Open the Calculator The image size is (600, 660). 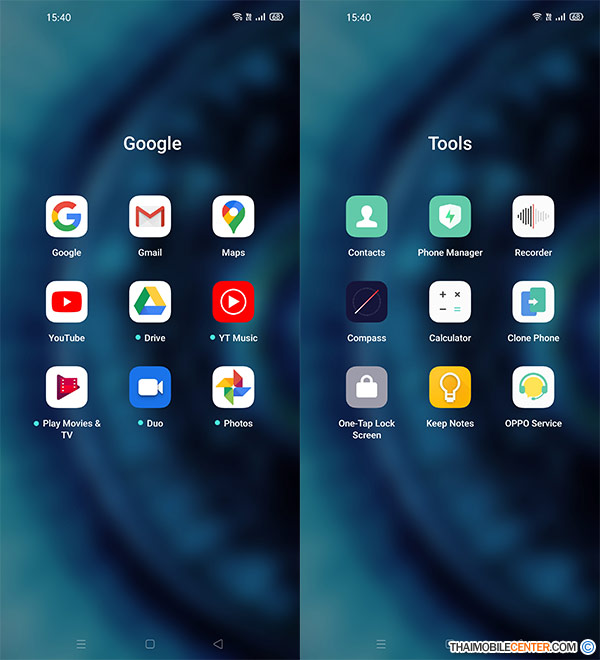[x=450, y=301]
